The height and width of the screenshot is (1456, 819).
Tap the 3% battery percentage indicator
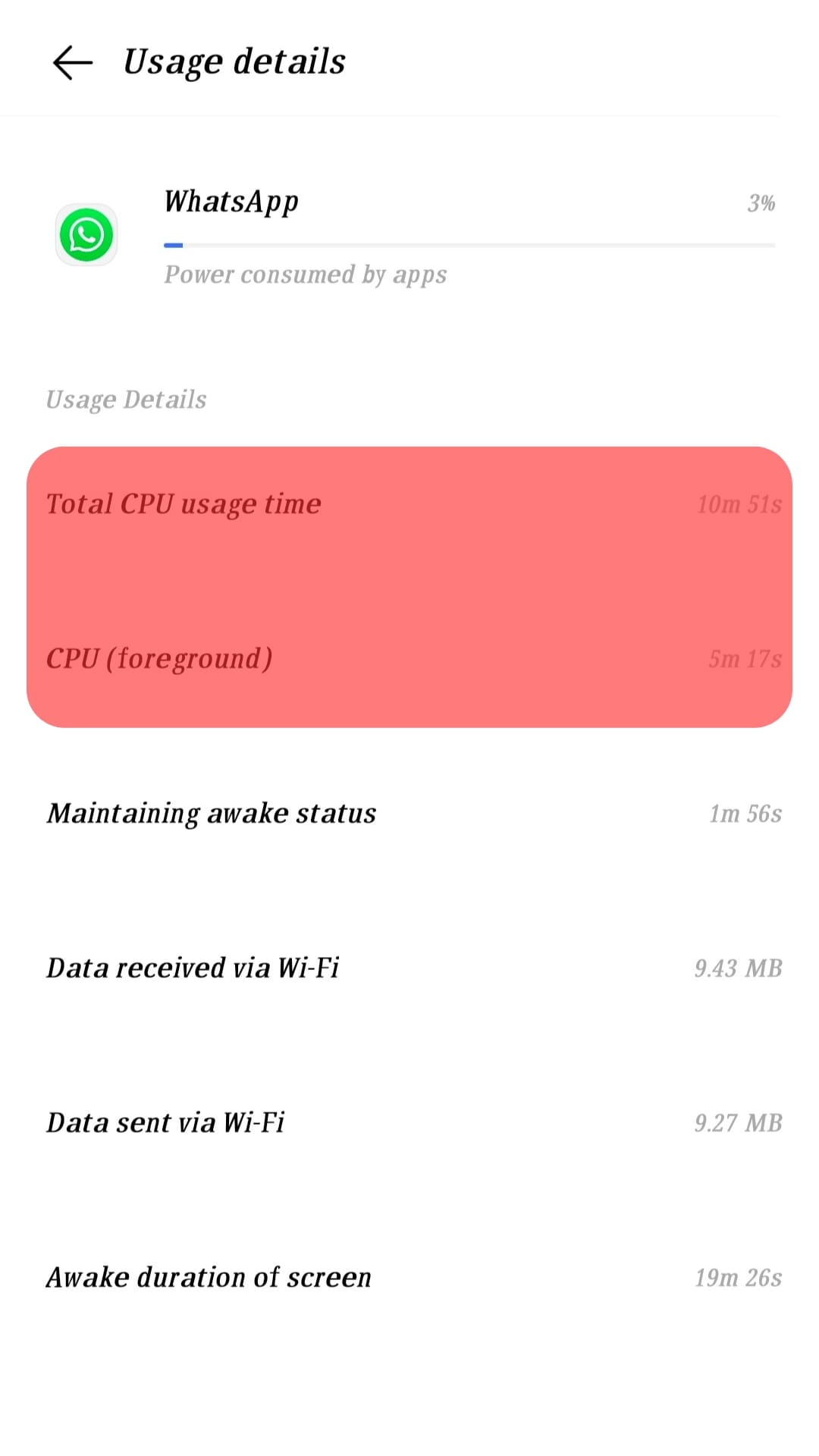[x=761, y=203]
